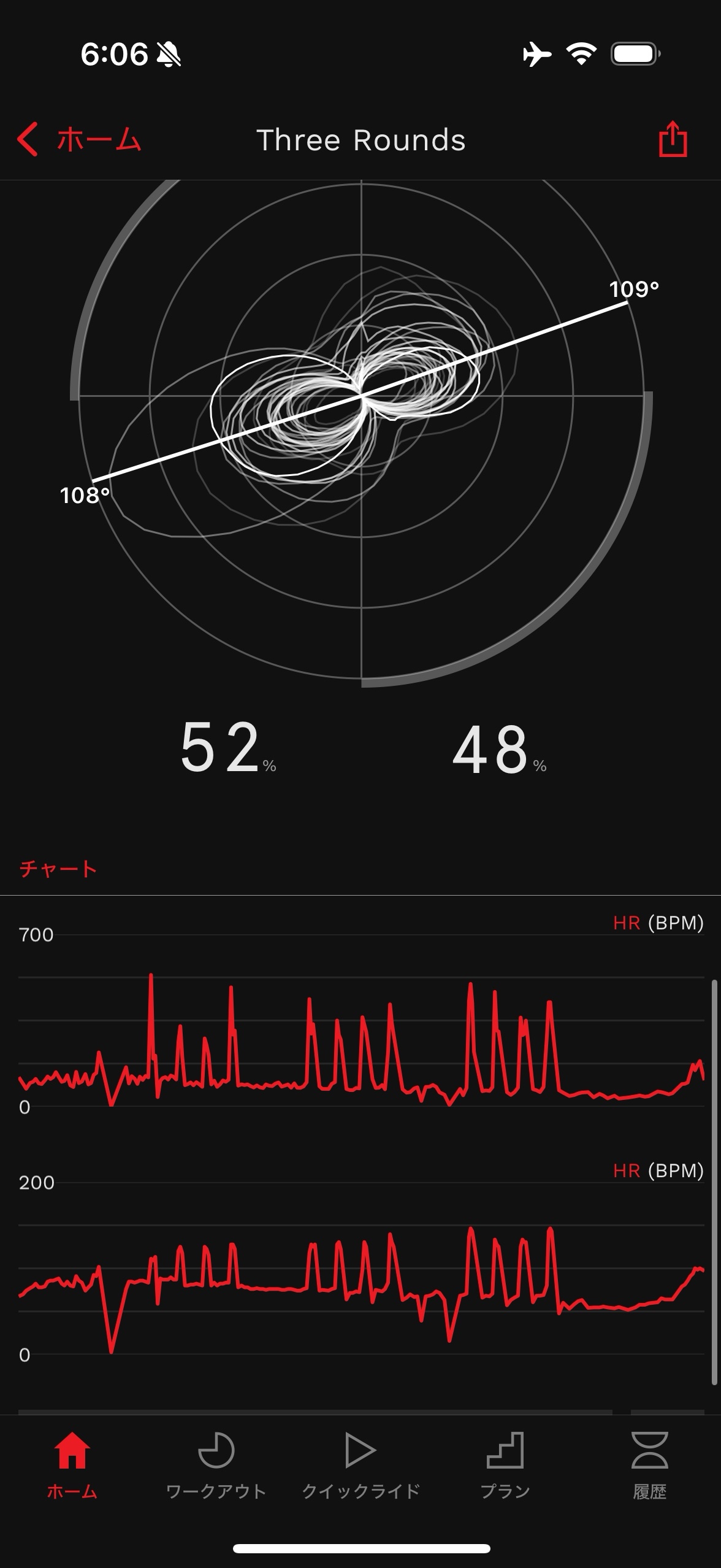Share the Three Rounds workout
The image size is (721, 1568).
coord(673,140)
